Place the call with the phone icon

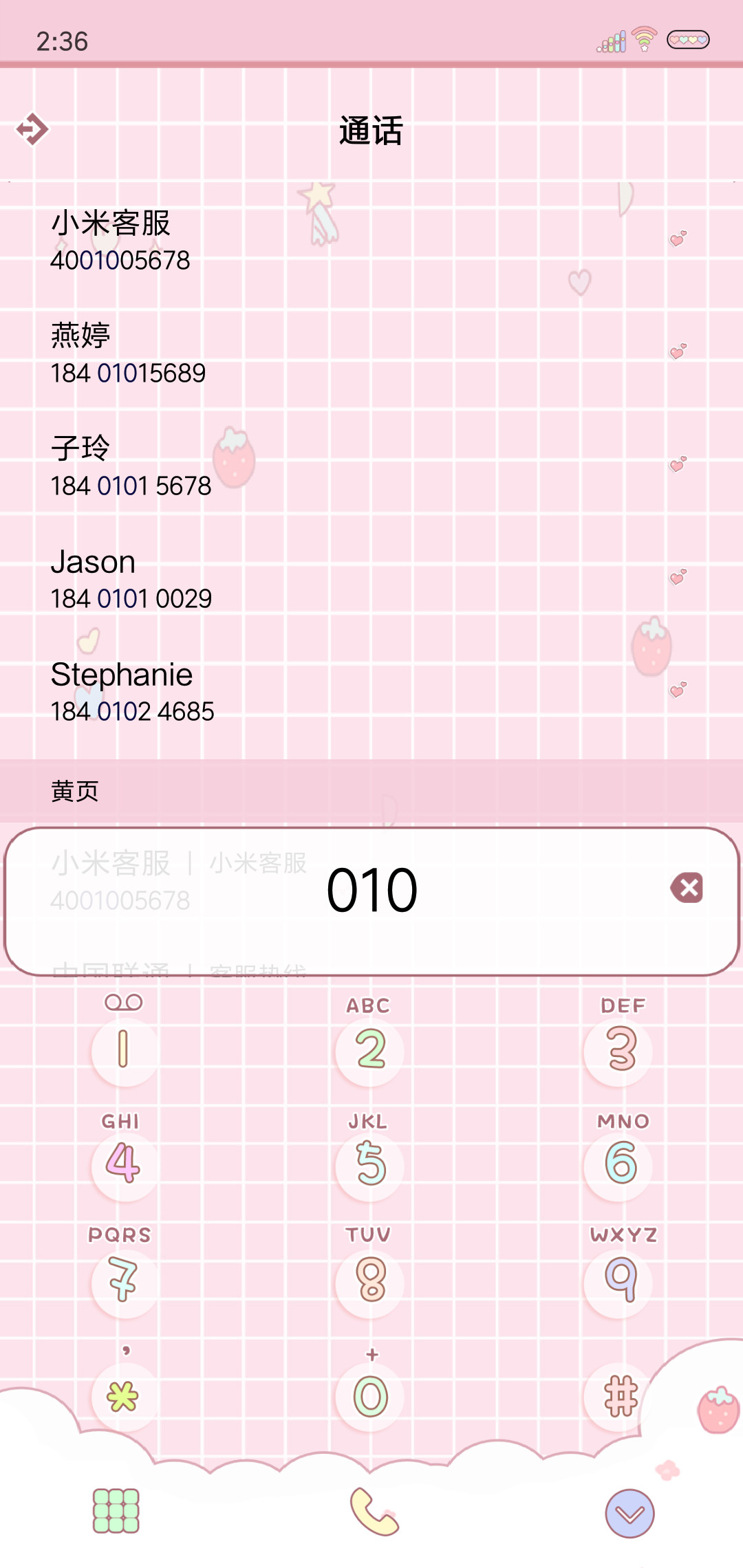pos(374,1512)
